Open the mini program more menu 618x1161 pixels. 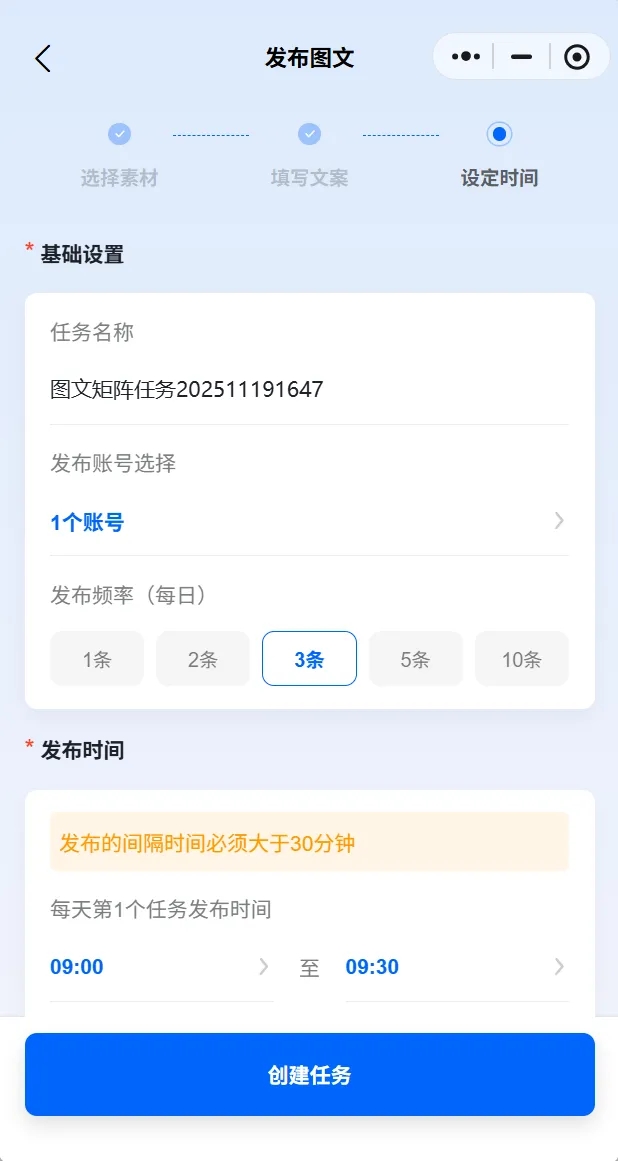[x=466, y=57]
